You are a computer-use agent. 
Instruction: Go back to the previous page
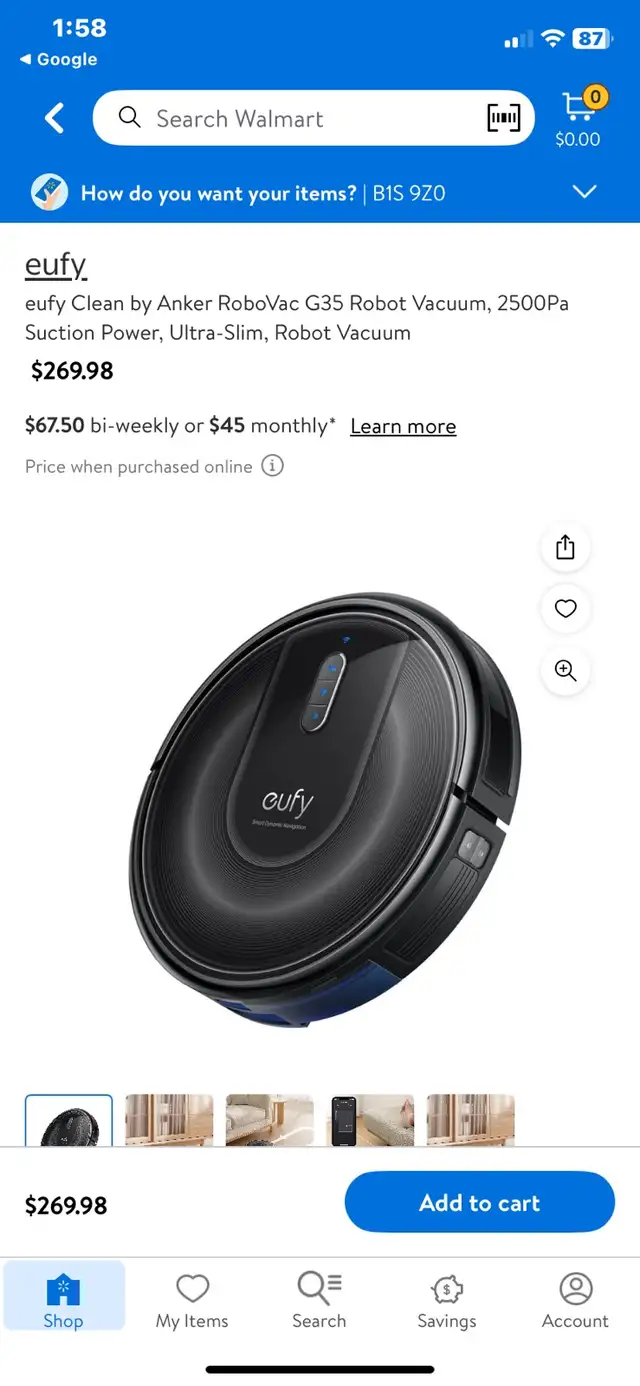click(54, 119)
